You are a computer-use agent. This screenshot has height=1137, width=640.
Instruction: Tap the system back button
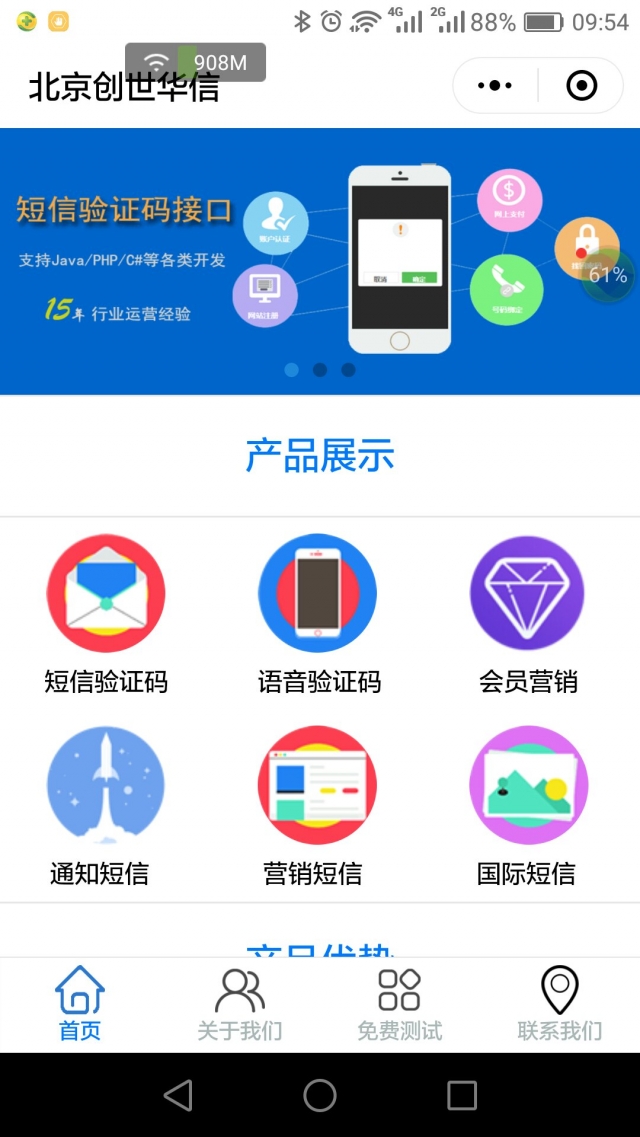178,1095
